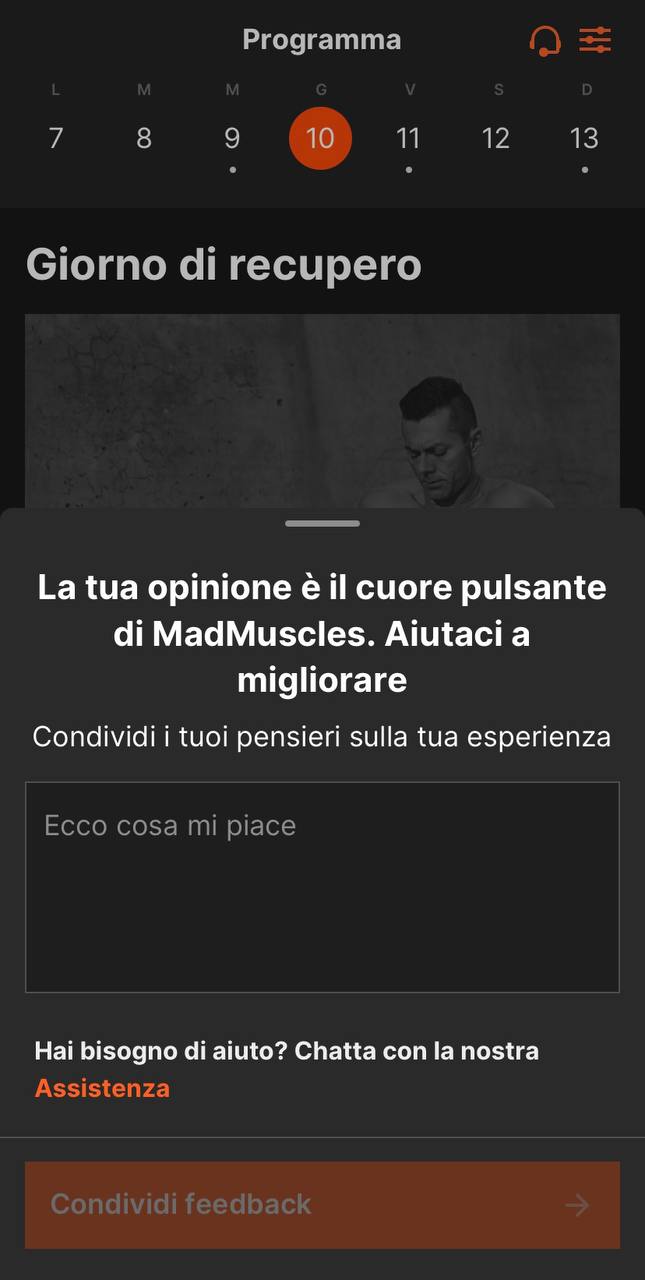Tap the bottom sheet drag handle
645x1280 pixels.
click(x=322, y=523)
